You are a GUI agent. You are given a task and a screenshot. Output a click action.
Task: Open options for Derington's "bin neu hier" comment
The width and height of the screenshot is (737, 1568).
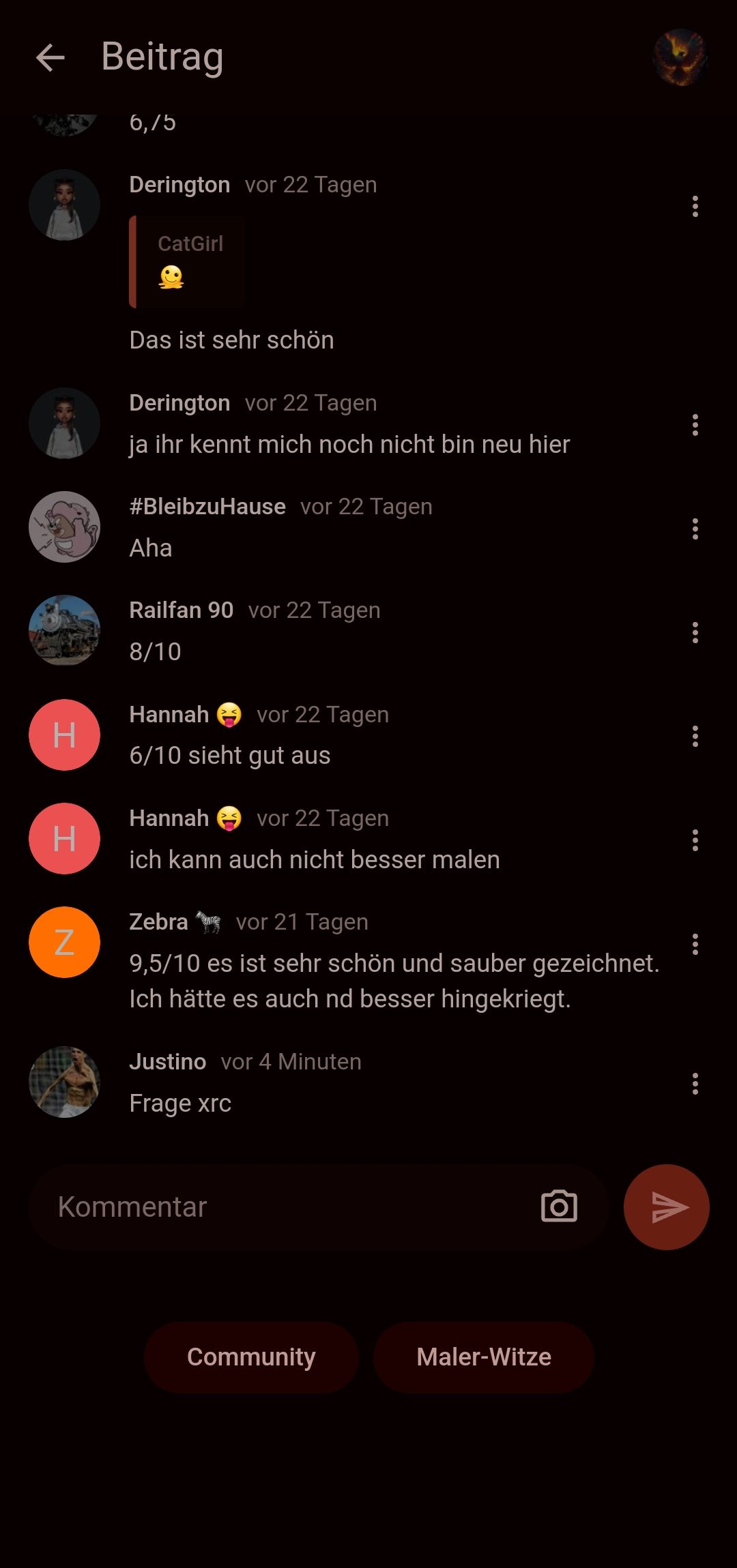[695, 425]
